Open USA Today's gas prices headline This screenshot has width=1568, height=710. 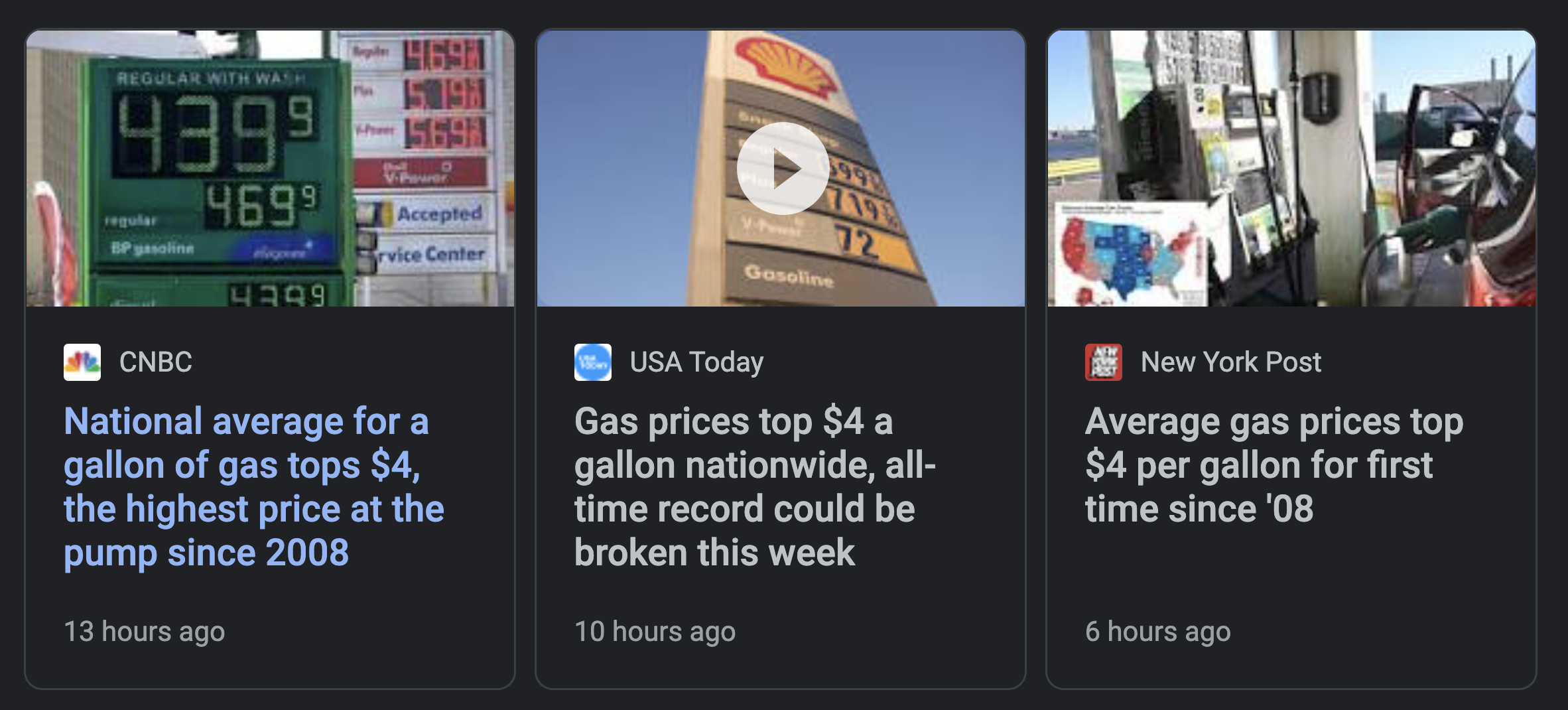pyautogui.click(x=754, y=486)
